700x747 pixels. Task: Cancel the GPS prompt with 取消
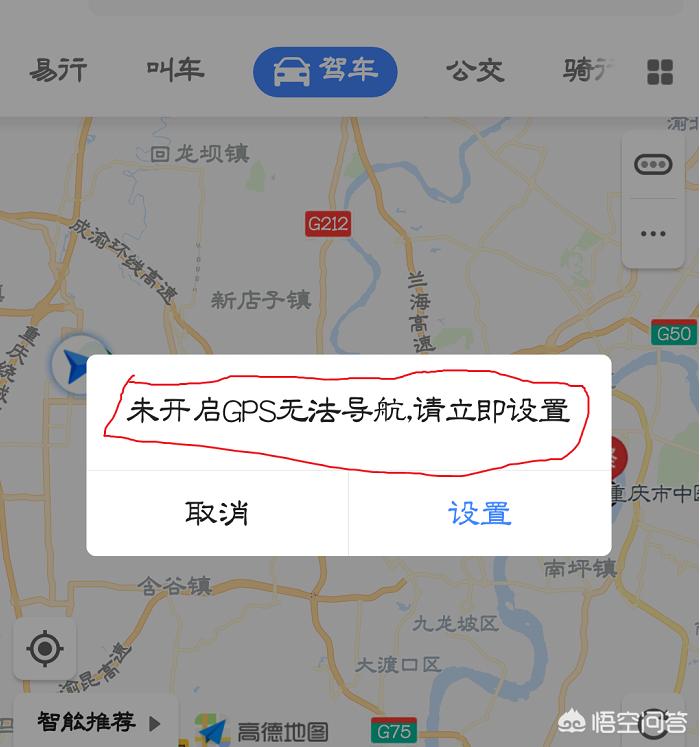[x=217, y=513]
